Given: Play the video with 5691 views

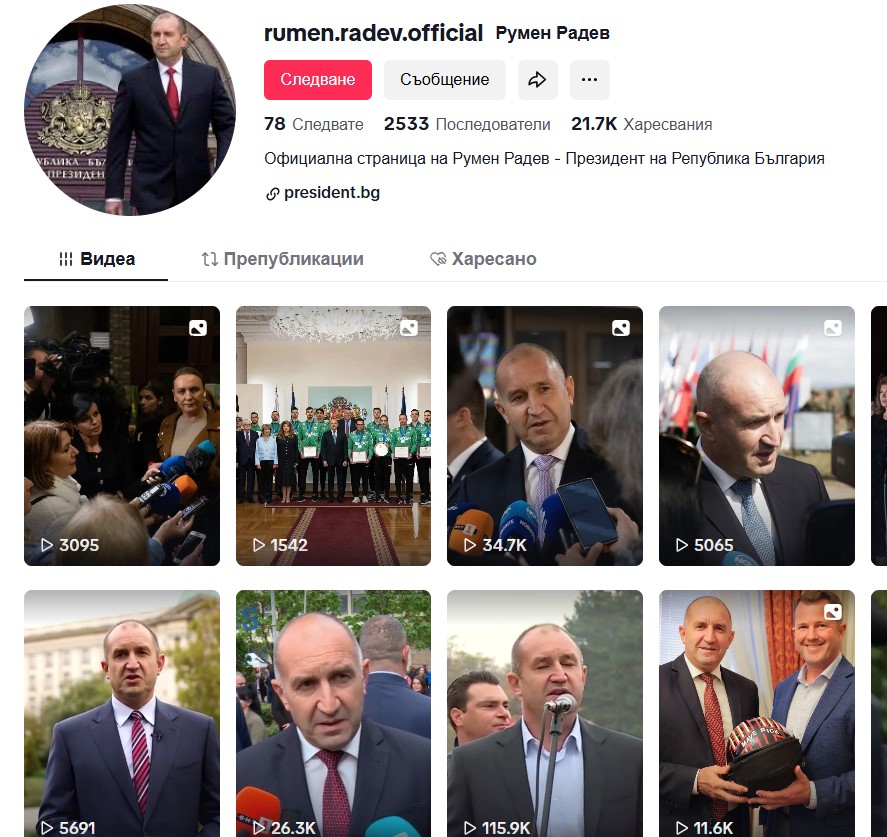Looking at the screenshot, I should [x=122, y=712].
